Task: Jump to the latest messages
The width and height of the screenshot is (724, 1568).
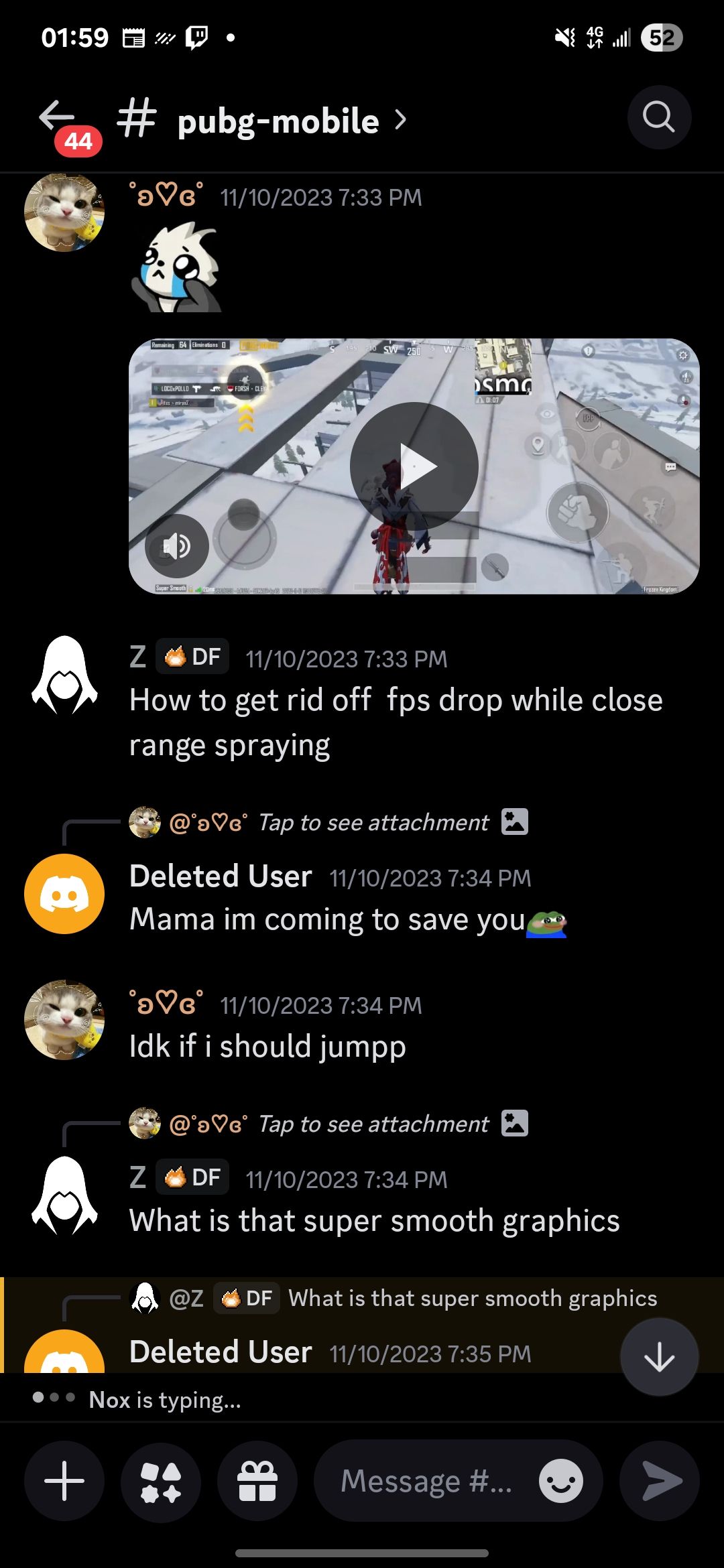Action: 658,1357
